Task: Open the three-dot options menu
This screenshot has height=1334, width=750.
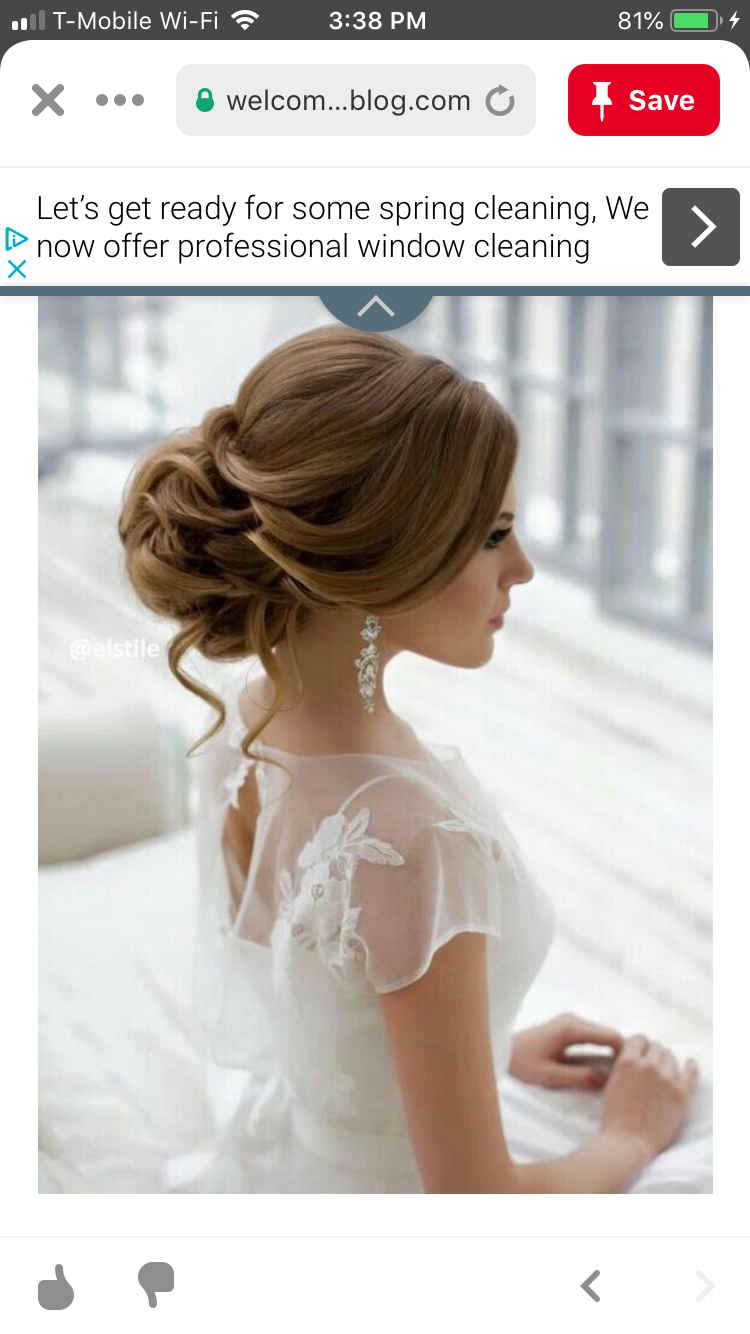Action: point(120,100)
